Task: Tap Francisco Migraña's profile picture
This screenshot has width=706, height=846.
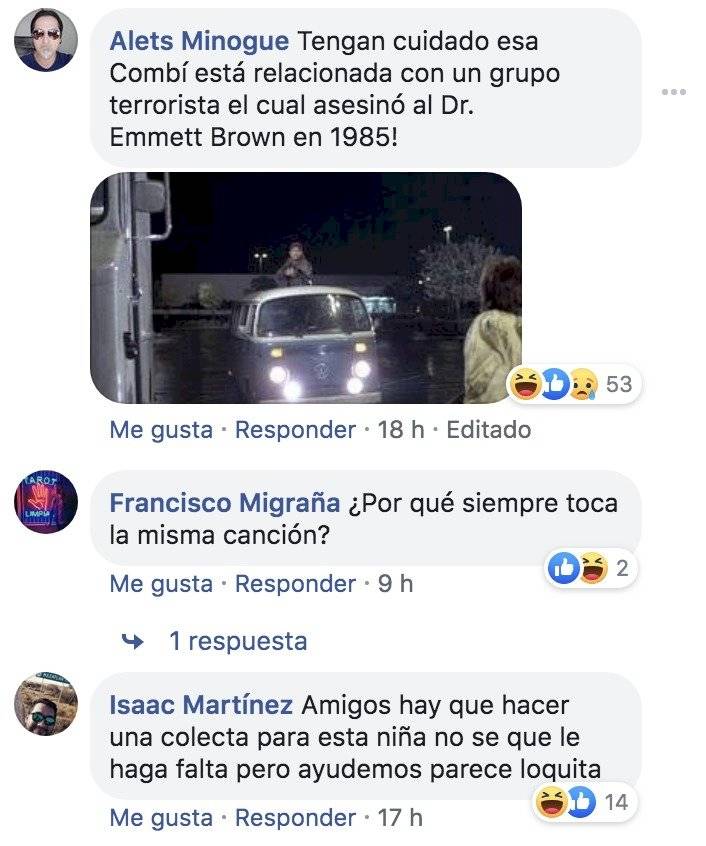Action: 46,502
